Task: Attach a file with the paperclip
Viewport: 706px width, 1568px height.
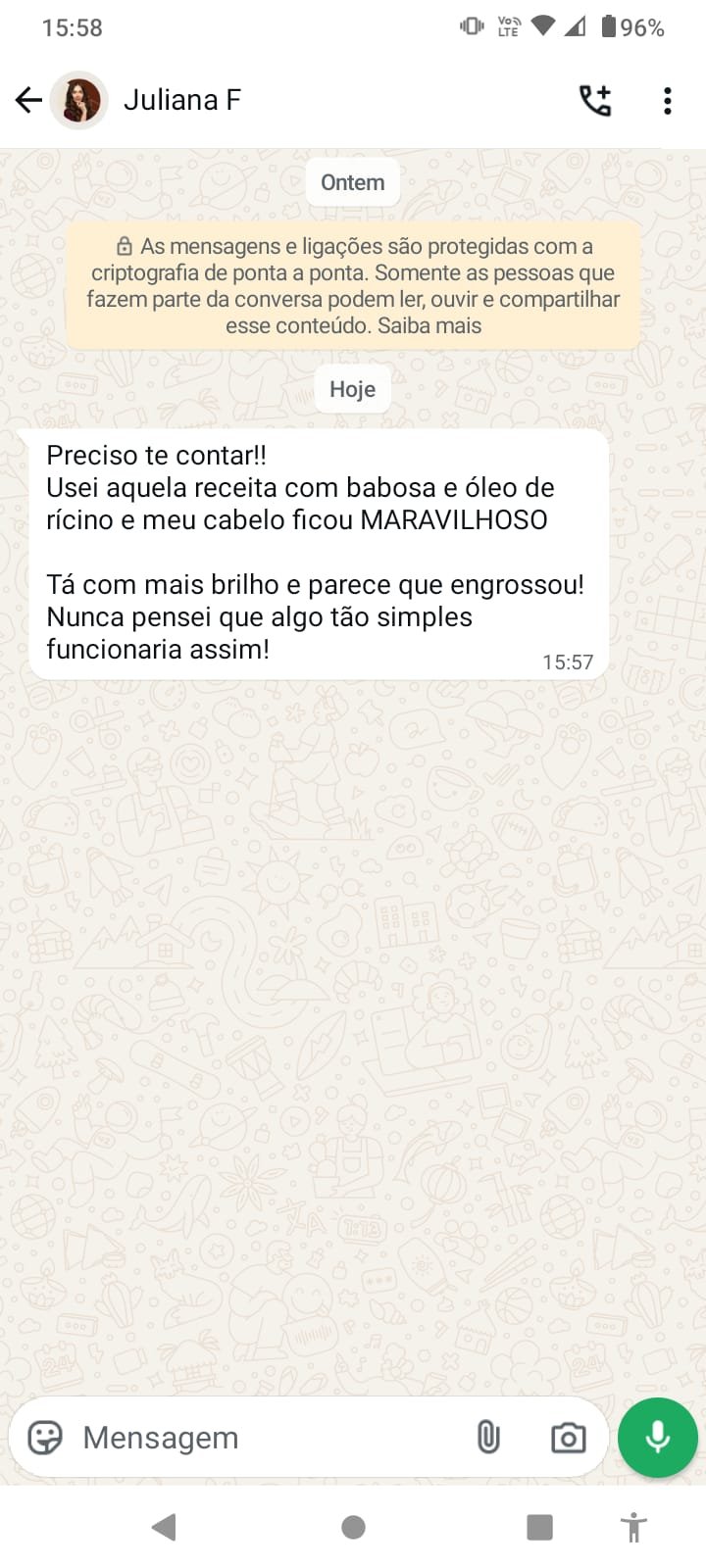Action: tap(488, 1438)
